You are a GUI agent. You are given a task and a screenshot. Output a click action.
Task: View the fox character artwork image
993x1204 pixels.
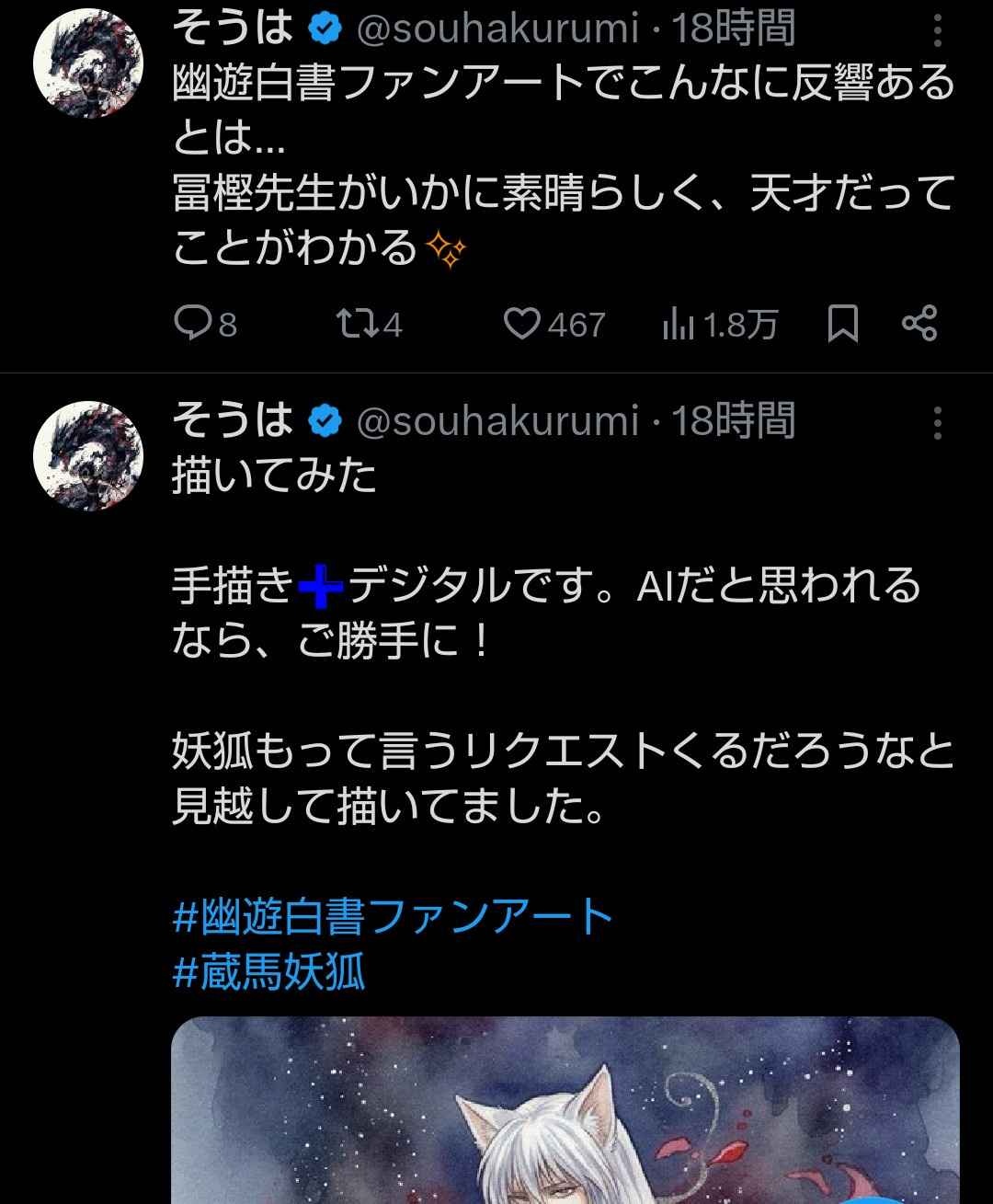[x=565, y=1113]
